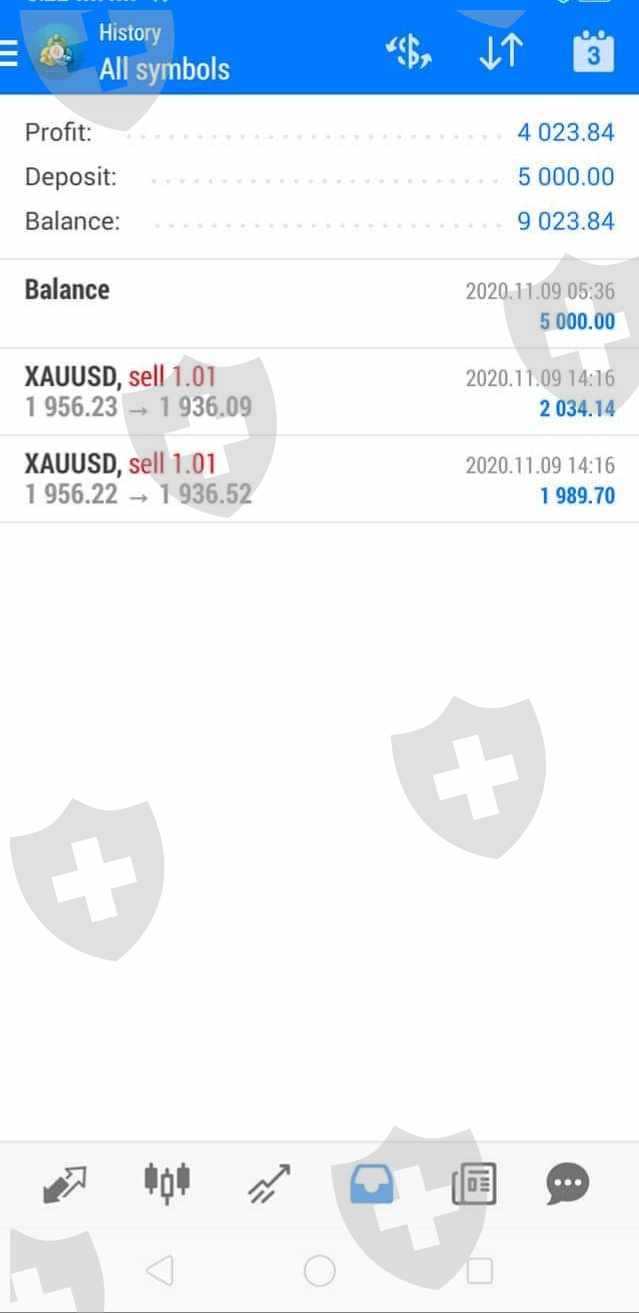639x1313 pixels.
Task: Open the calendar date range picker
Action: coord(592,53)
